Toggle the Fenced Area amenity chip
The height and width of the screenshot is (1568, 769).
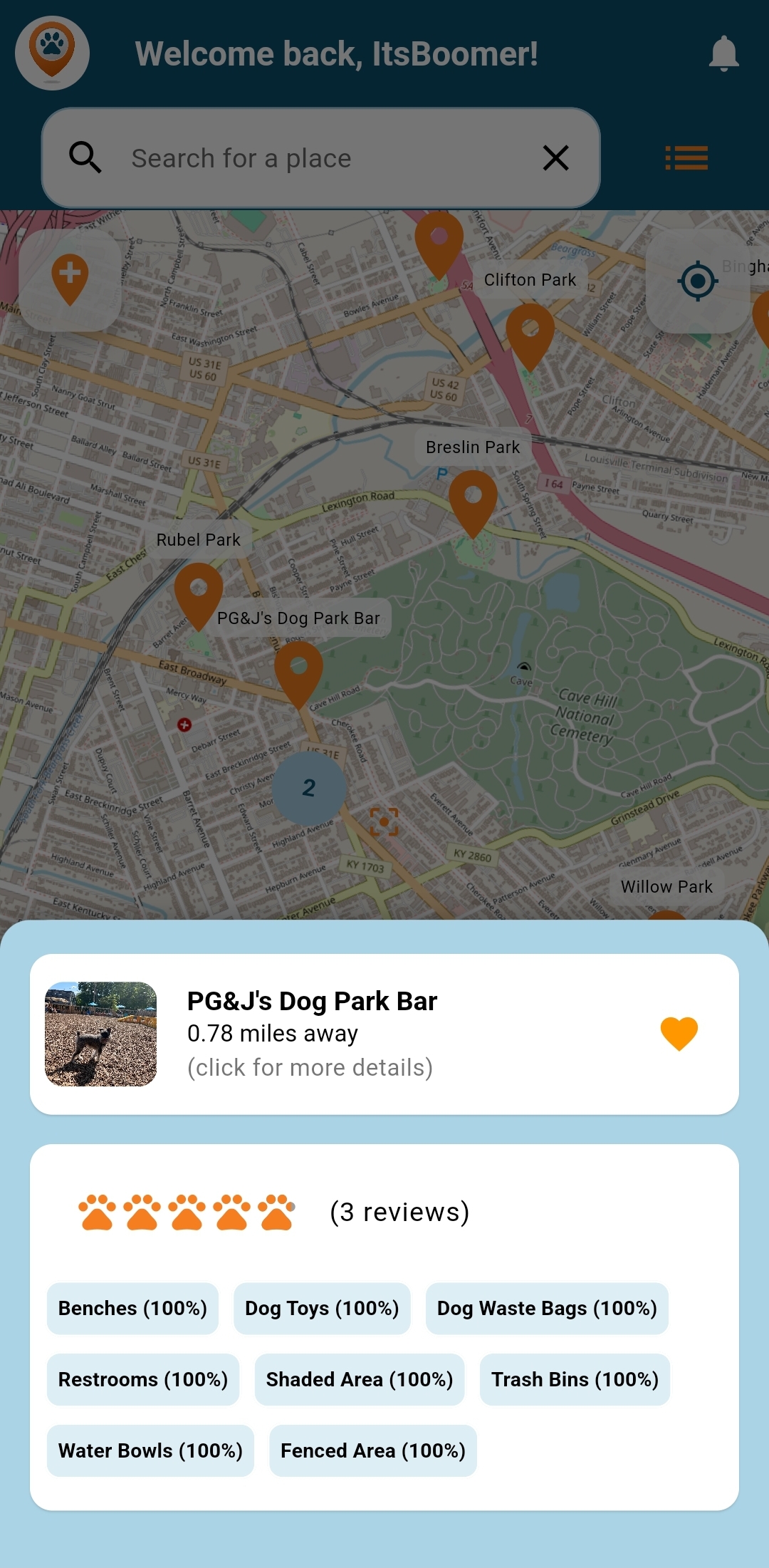point(372,1450)
